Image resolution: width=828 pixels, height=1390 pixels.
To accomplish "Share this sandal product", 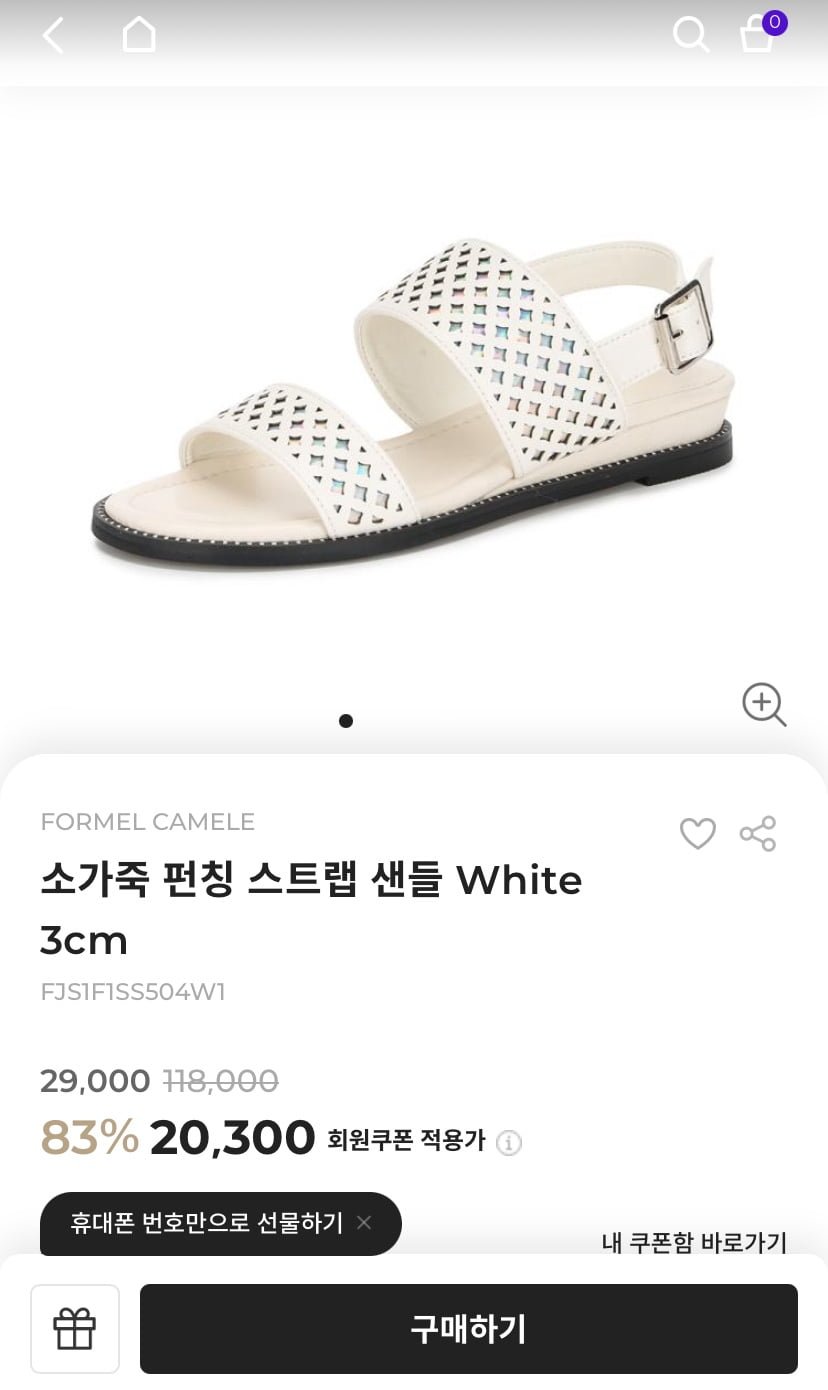I will point(757,833).
